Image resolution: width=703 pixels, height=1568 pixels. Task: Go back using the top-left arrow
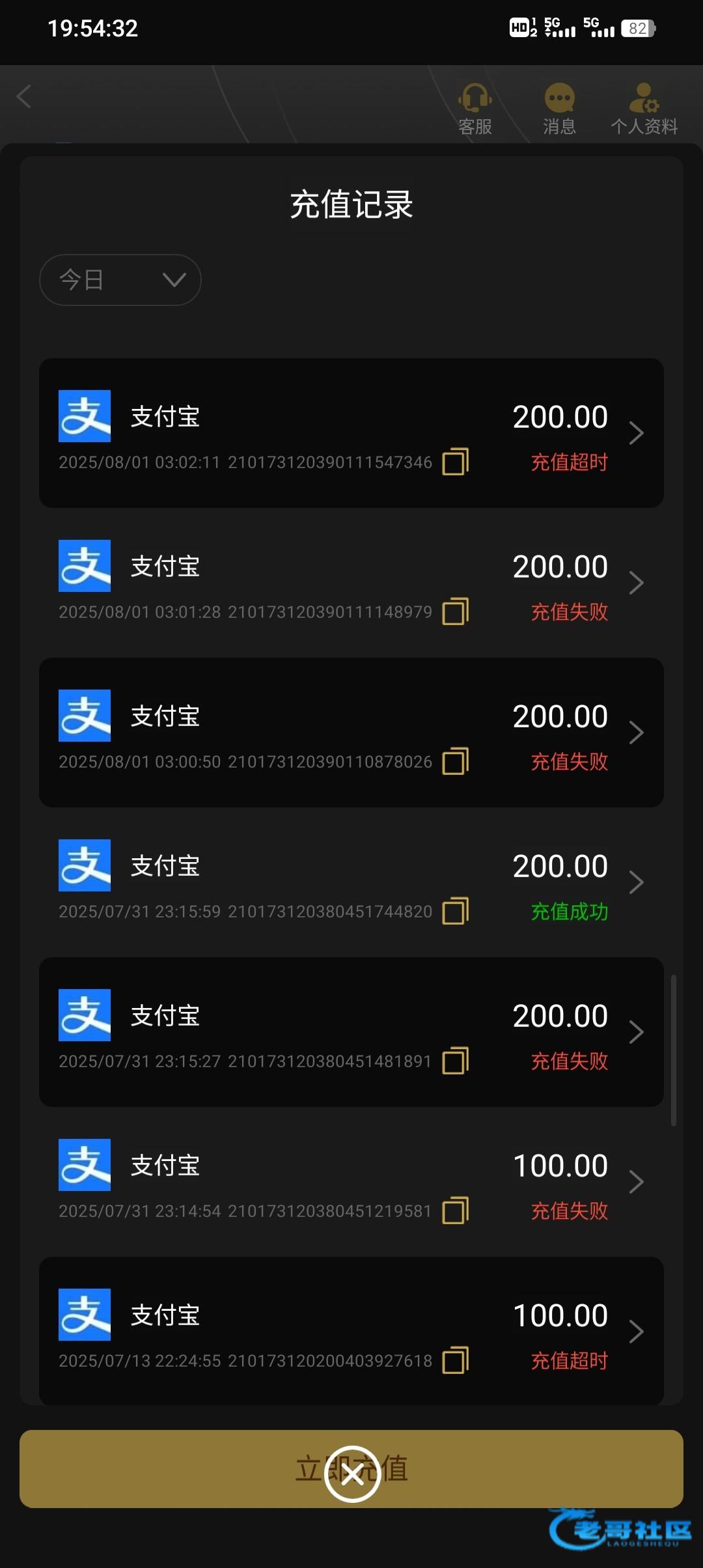coord(24,97)
